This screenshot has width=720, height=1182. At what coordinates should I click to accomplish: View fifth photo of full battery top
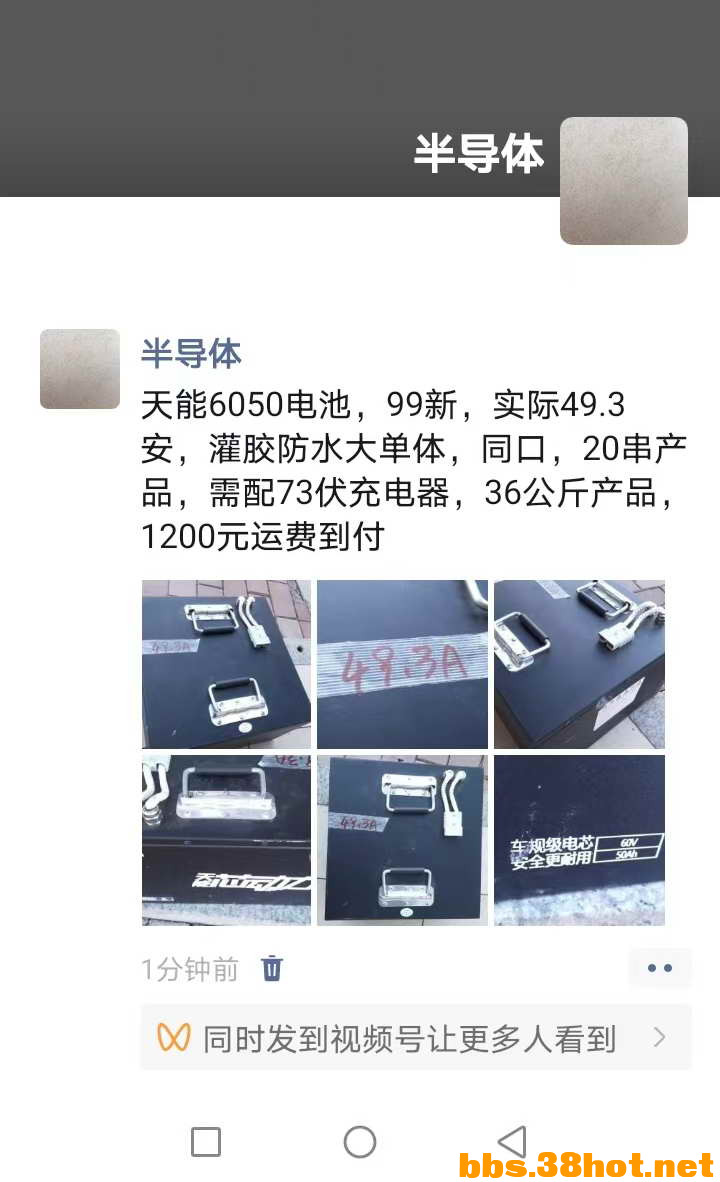(402, 840)
